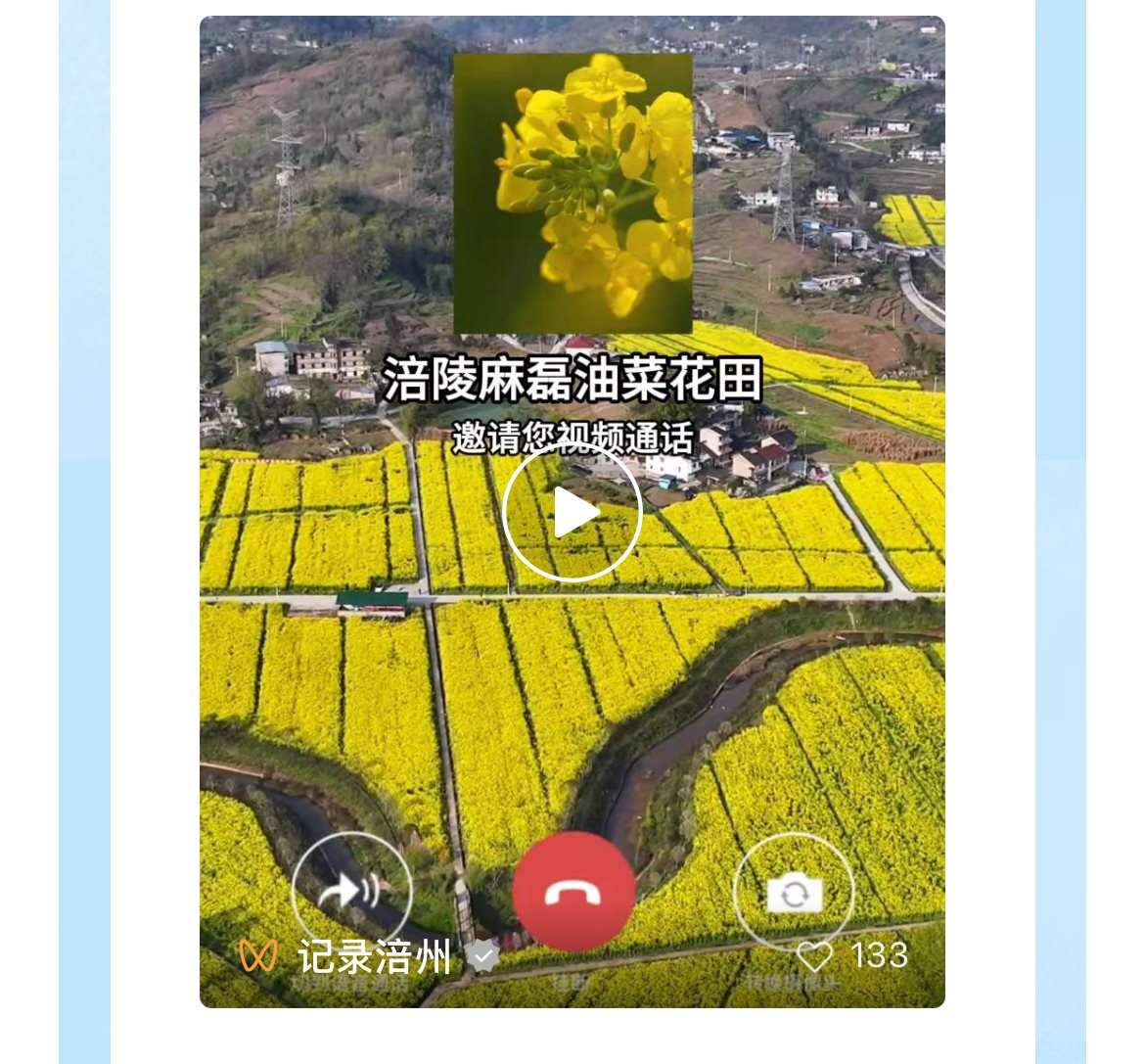This screenshot has height=1064, width=1145.
Task: Like the video with the heart icon
Action: click(x=814, y=956)
